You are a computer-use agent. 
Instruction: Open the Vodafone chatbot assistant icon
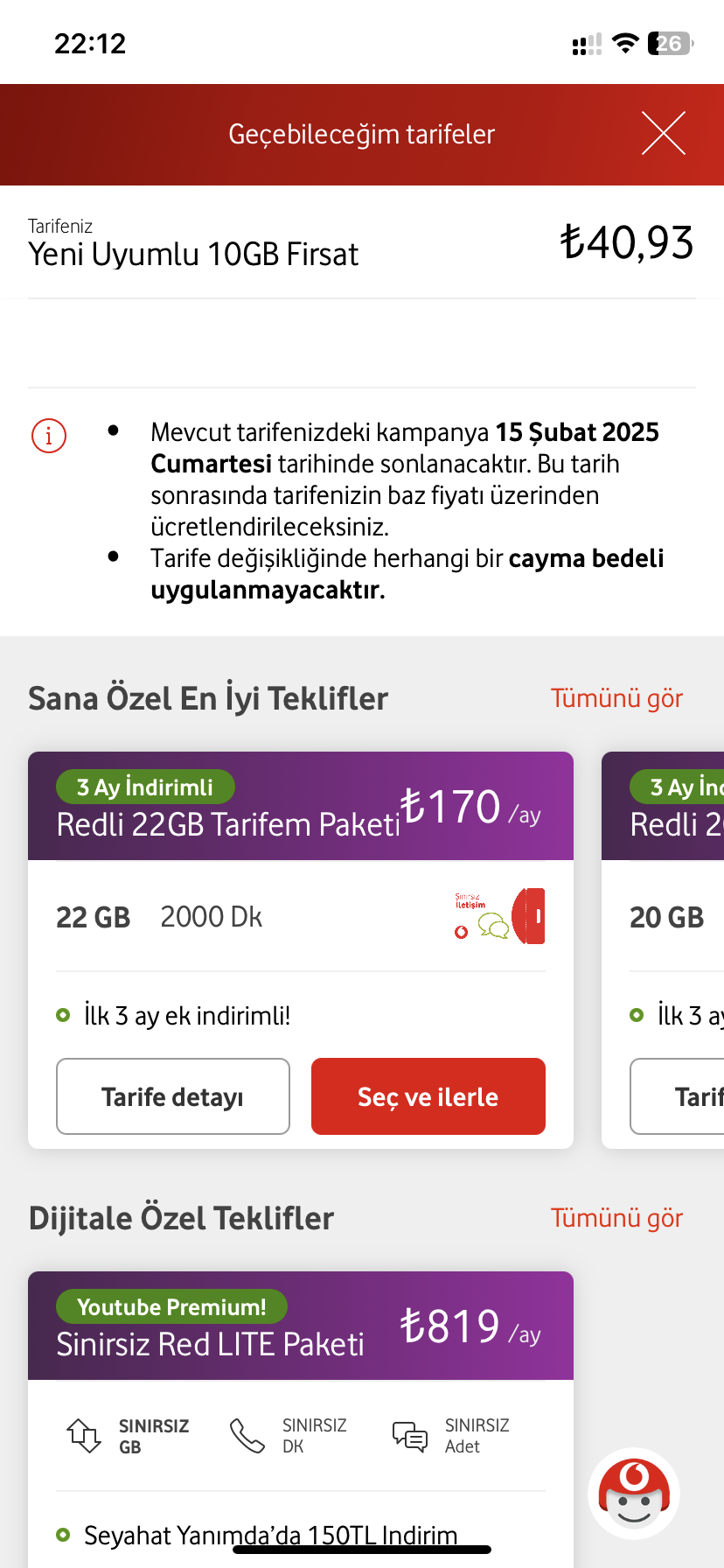pos(634,1494)
